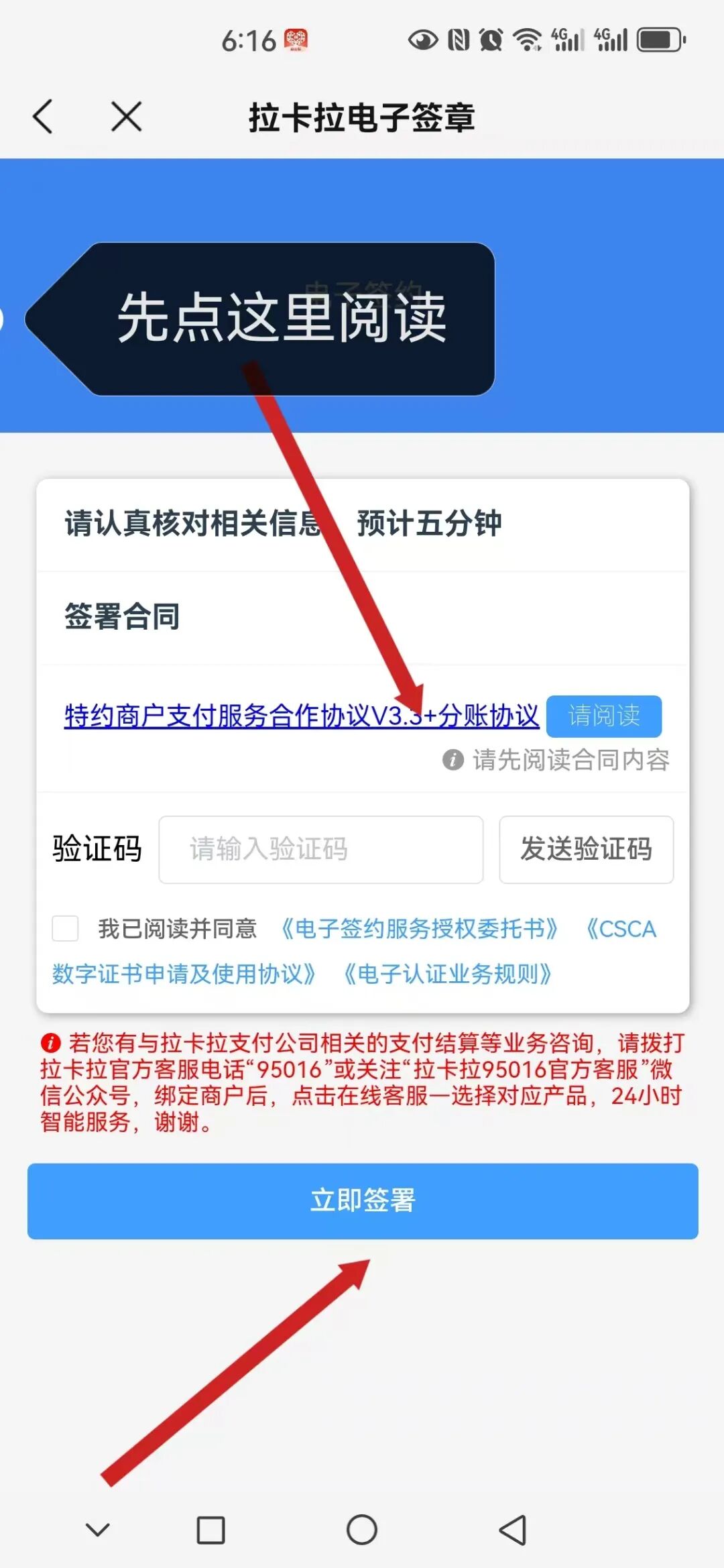724x1568 pixels.
Task: Check the 我已阅读并同意 checkbox
Action: [x=66, y=929]
